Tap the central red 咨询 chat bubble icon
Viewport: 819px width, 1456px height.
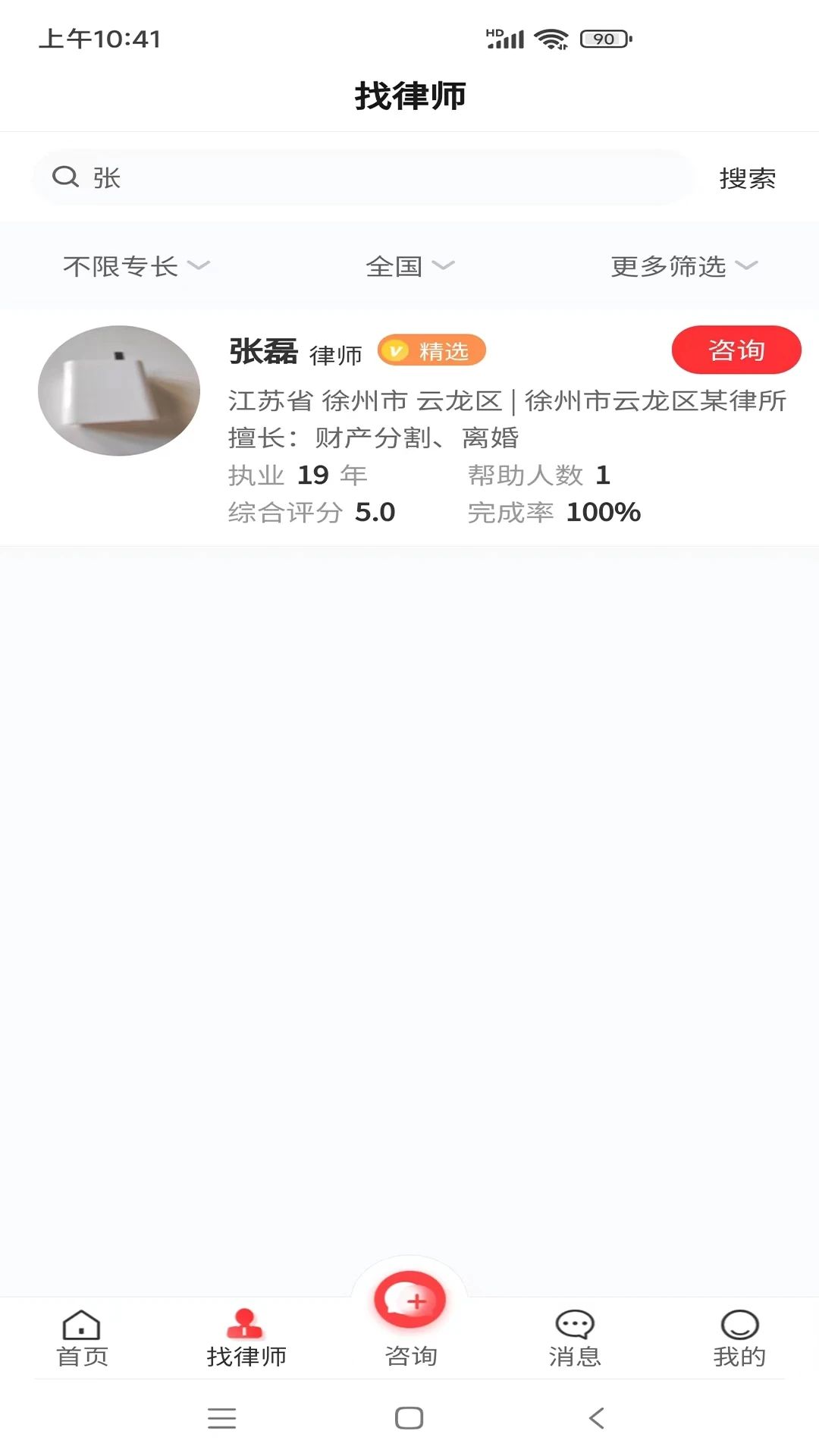coord(409,1298)
